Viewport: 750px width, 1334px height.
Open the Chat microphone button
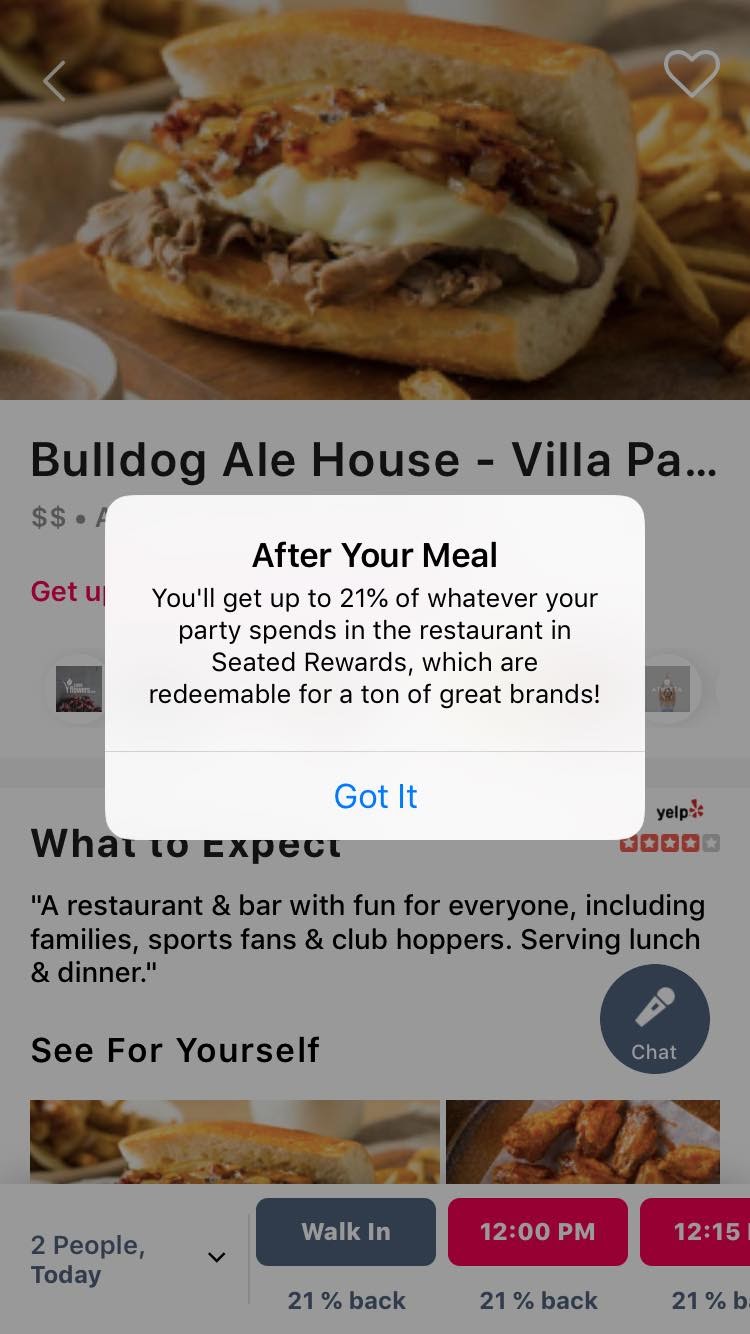tap(655, 1019)
